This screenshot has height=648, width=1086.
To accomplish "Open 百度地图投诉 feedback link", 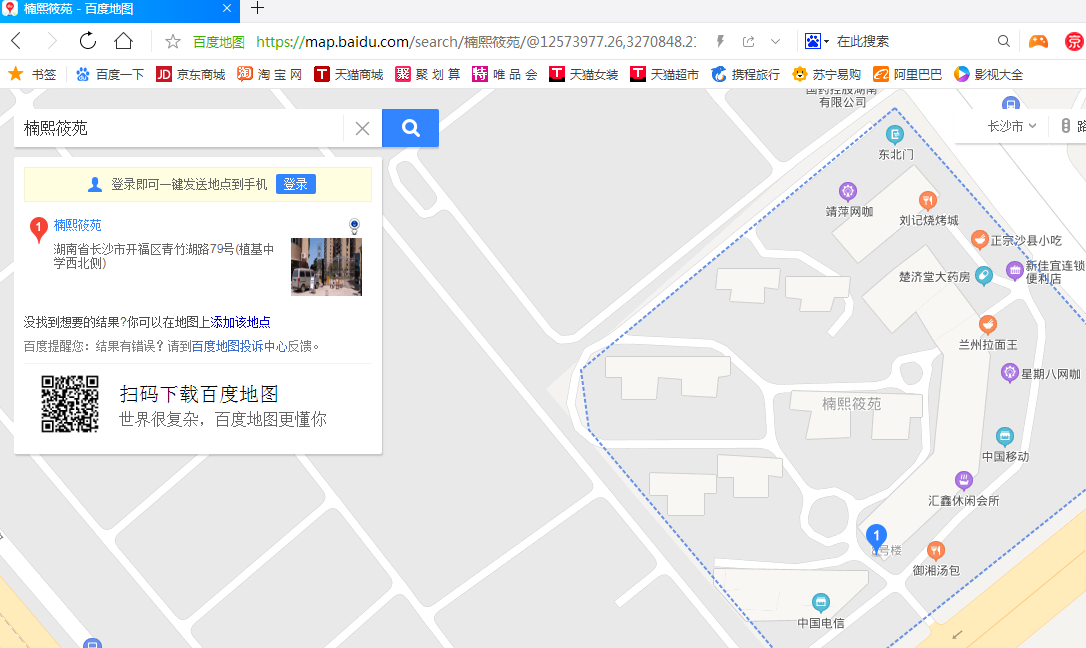I will (x=227, y=346).
